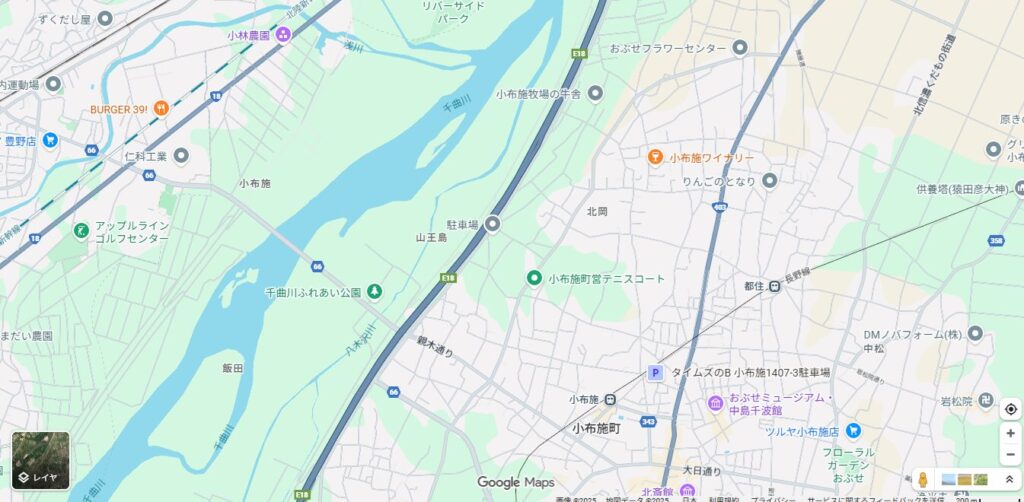Open the レイヤ map layers switcher

click(x=40, y=460)
